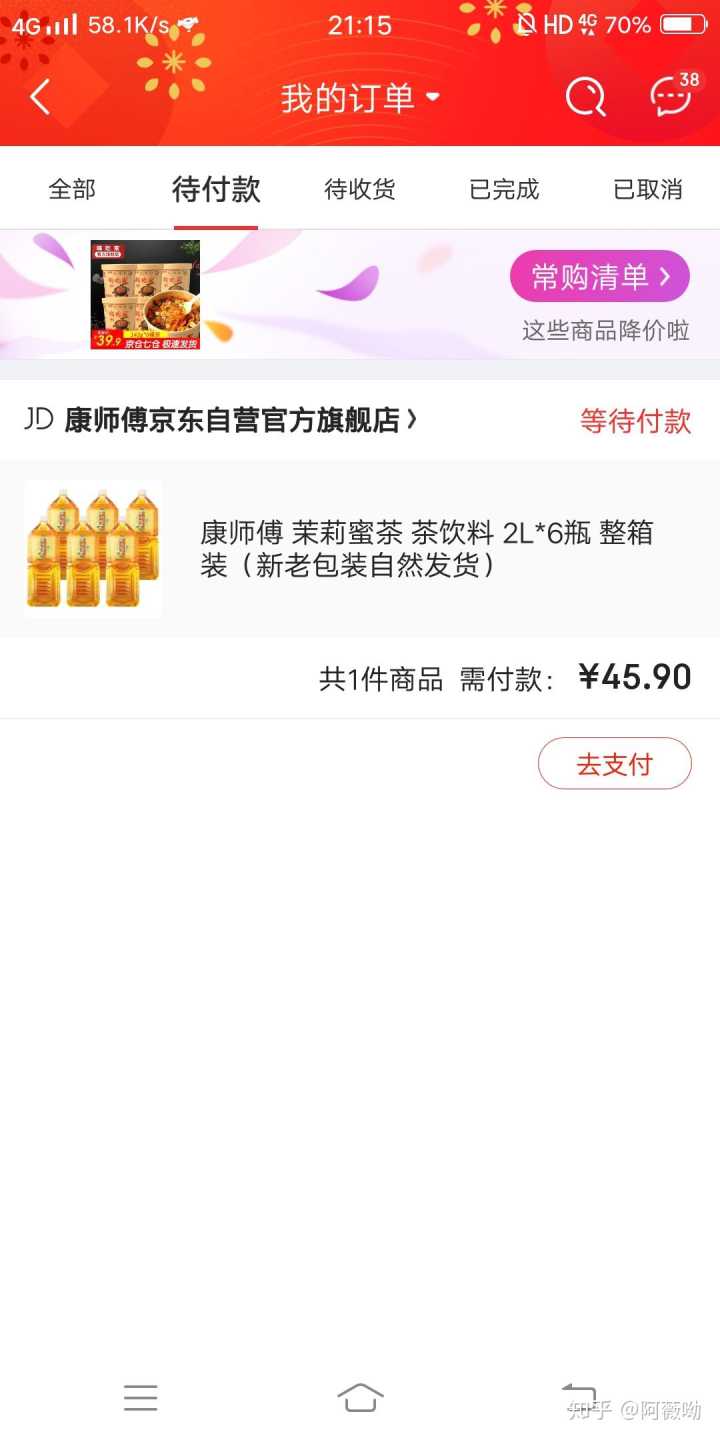Visit 康师傅京东自营官方旗舰店 store page

point(240,420)
